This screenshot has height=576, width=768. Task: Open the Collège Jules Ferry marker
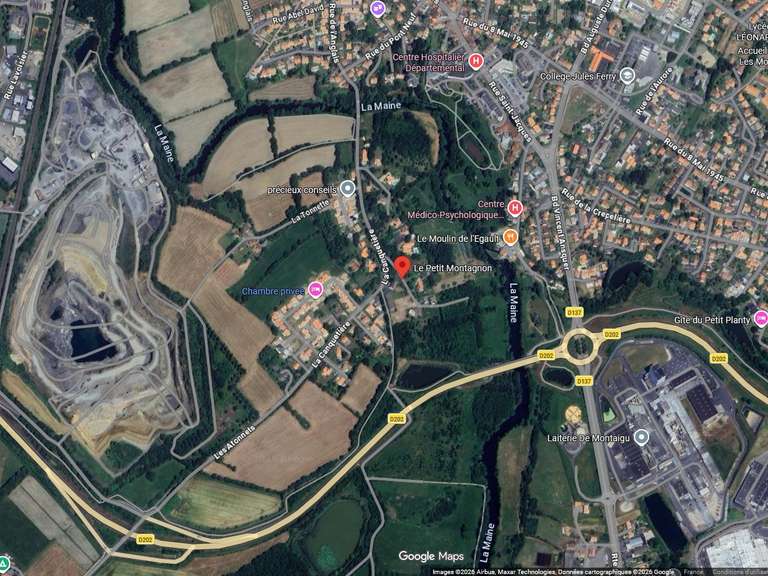627,75
